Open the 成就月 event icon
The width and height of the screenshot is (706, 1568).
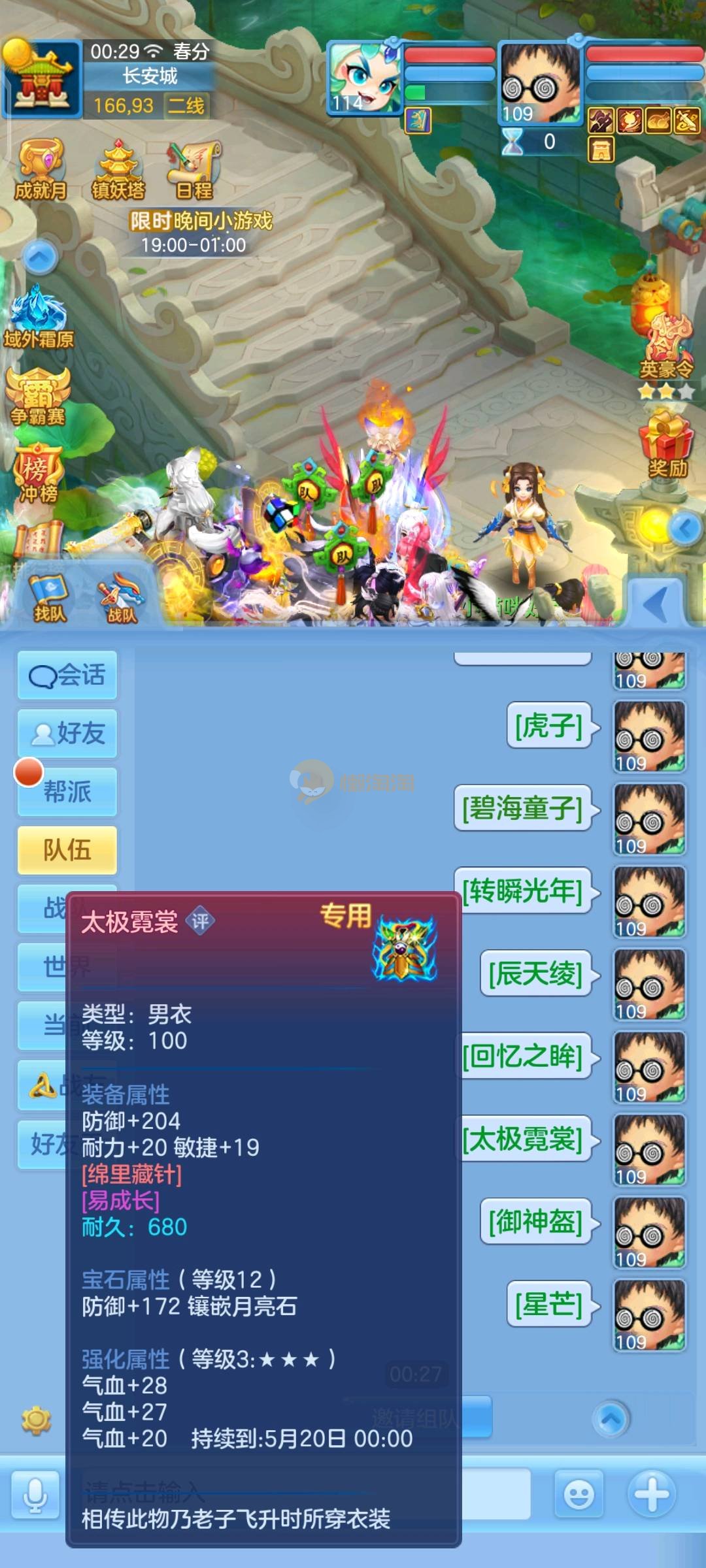[41, 169]
